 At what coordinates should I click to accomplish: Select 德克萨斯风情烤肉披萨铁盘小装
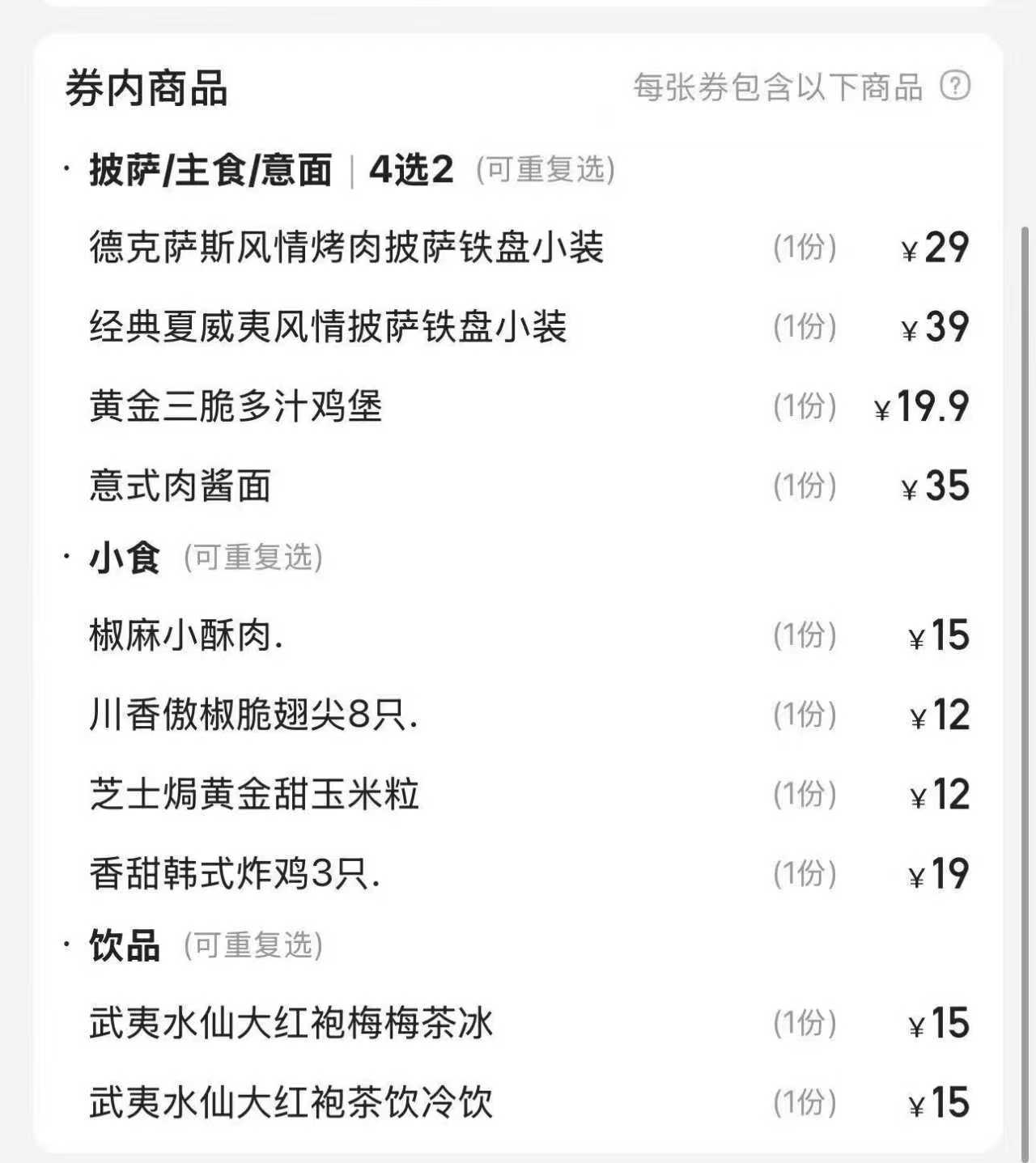pyautogui.click(x=348, y=248)
